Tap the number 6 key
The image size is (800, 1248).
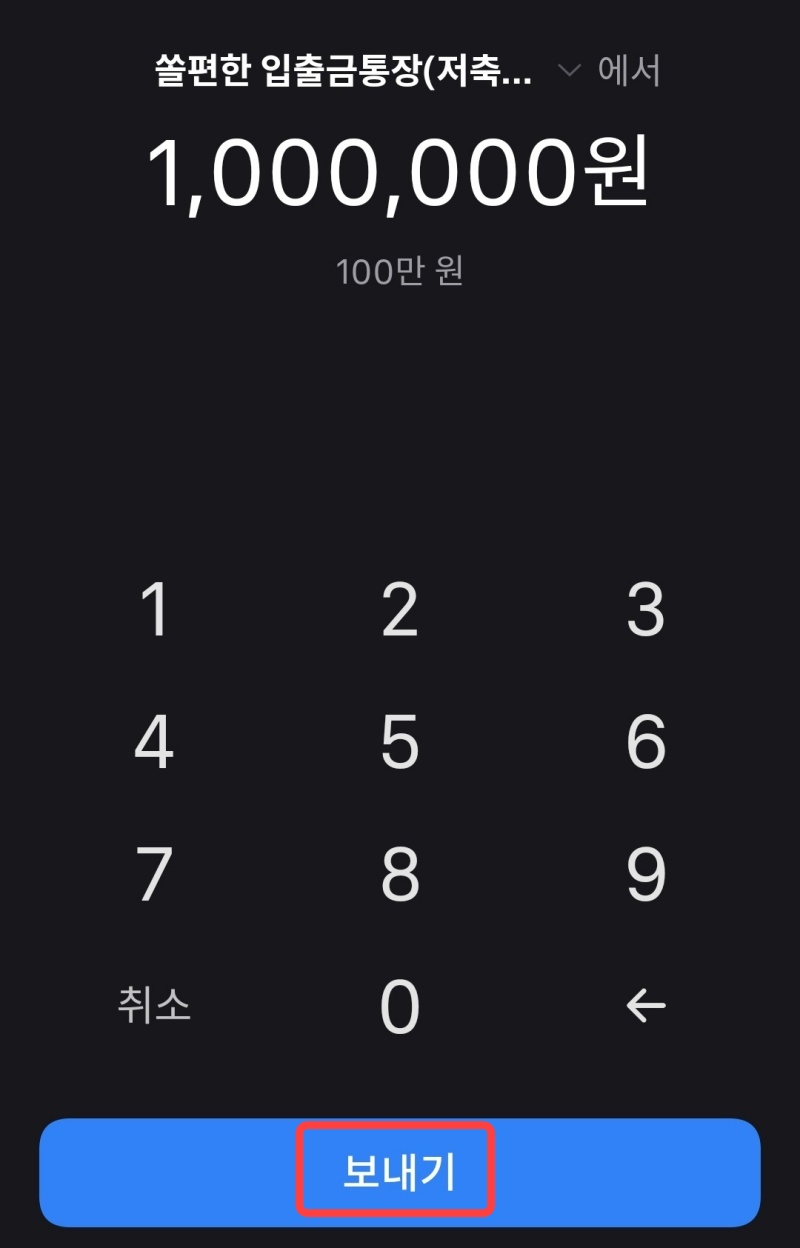click(645, 742)
